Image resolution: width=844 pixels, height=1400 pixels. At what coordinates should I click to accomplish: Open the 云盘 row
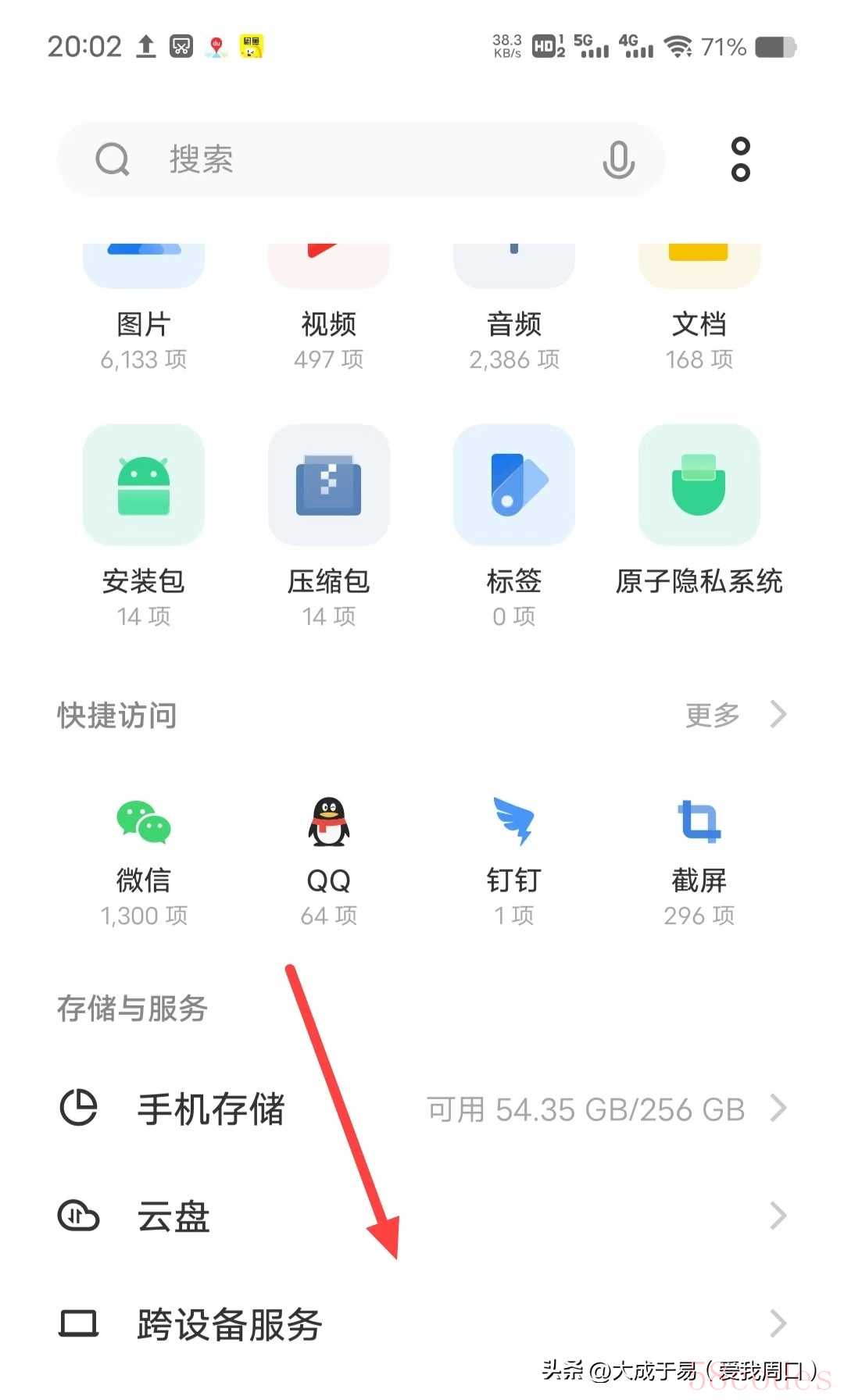[422, 1216]
